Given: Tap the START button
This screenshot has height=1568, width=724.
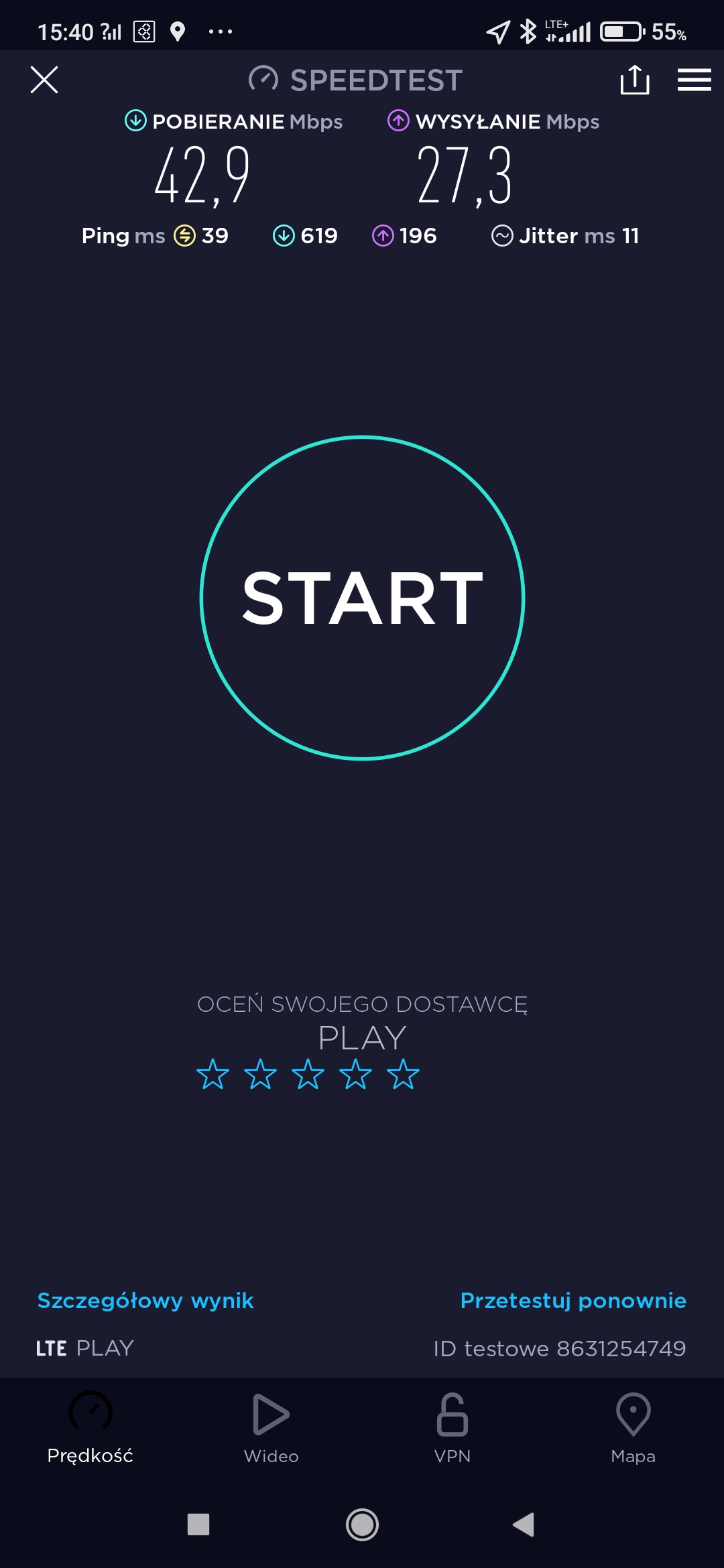Looking at the screenshot, I should point(362,598).
